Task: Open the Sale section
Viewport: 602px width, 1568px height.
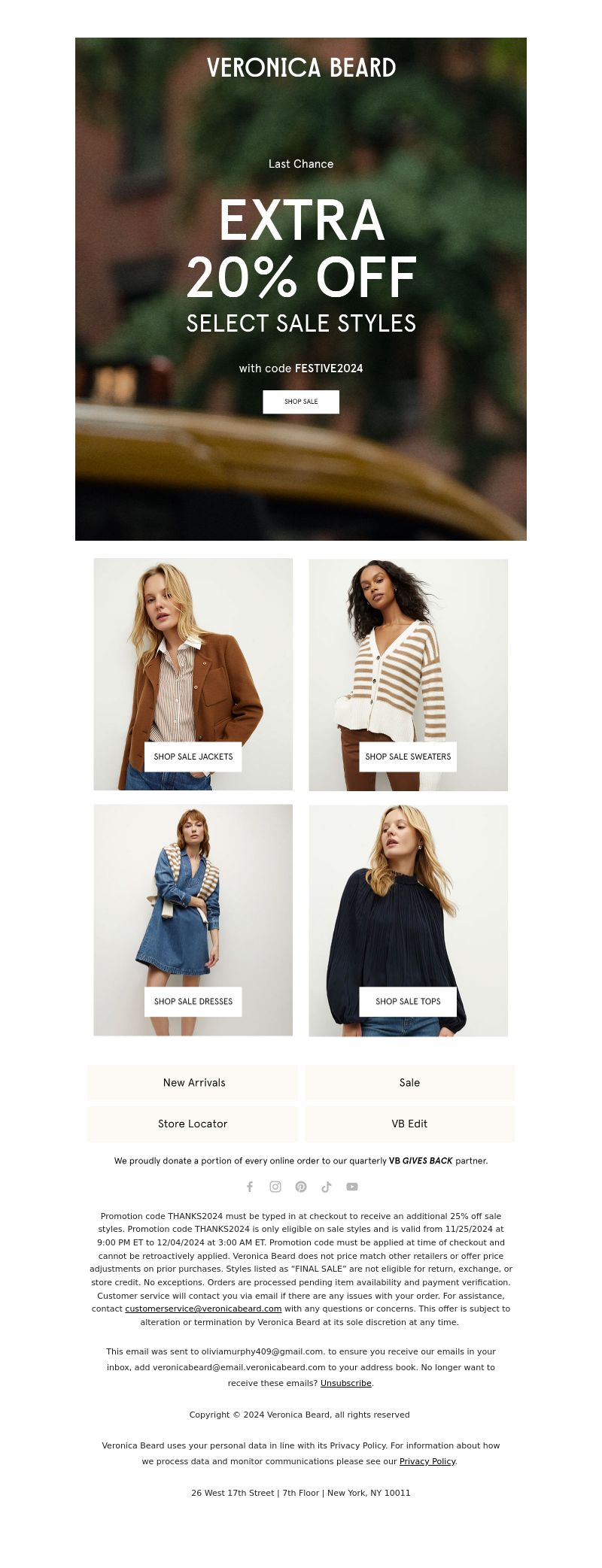Action: [409, 1083]
